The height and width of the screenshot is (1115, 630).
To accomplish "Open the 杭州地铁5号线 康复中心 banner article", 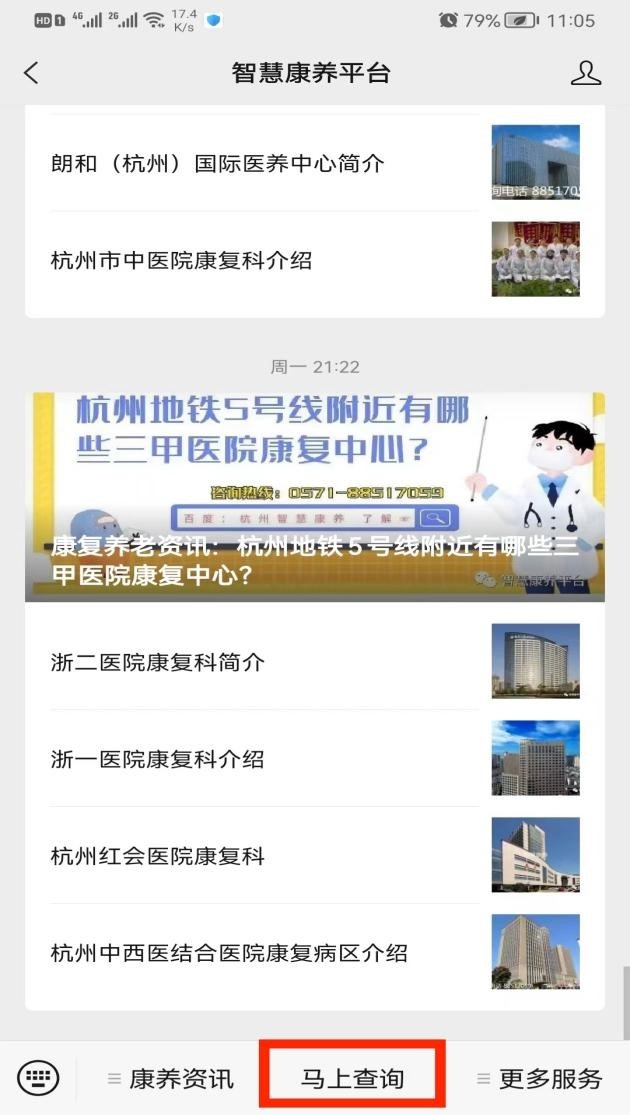I will (x=314, y=497).
